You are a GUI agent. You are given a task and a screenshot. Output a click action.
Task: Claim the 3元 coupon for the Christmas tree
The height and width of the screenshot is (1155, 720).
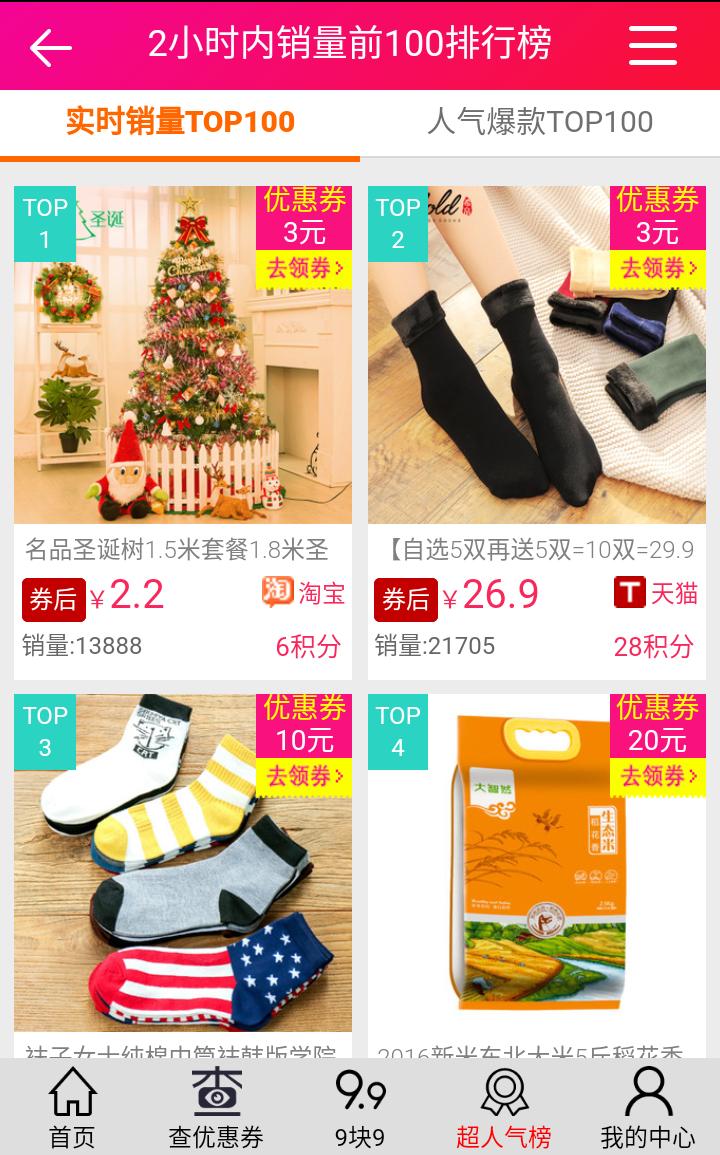tap(305, 268)
